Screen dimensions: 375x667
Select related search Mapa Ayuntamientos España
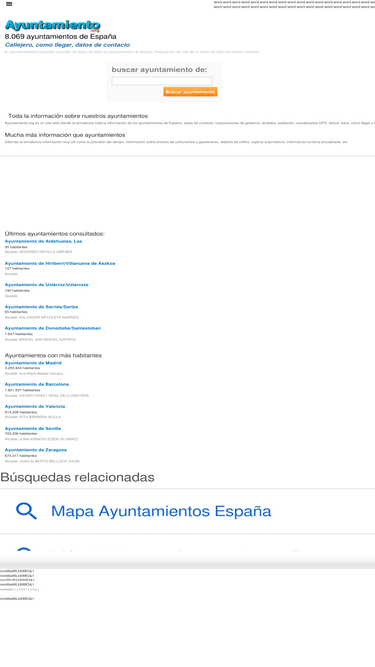(x=188, y=511)
